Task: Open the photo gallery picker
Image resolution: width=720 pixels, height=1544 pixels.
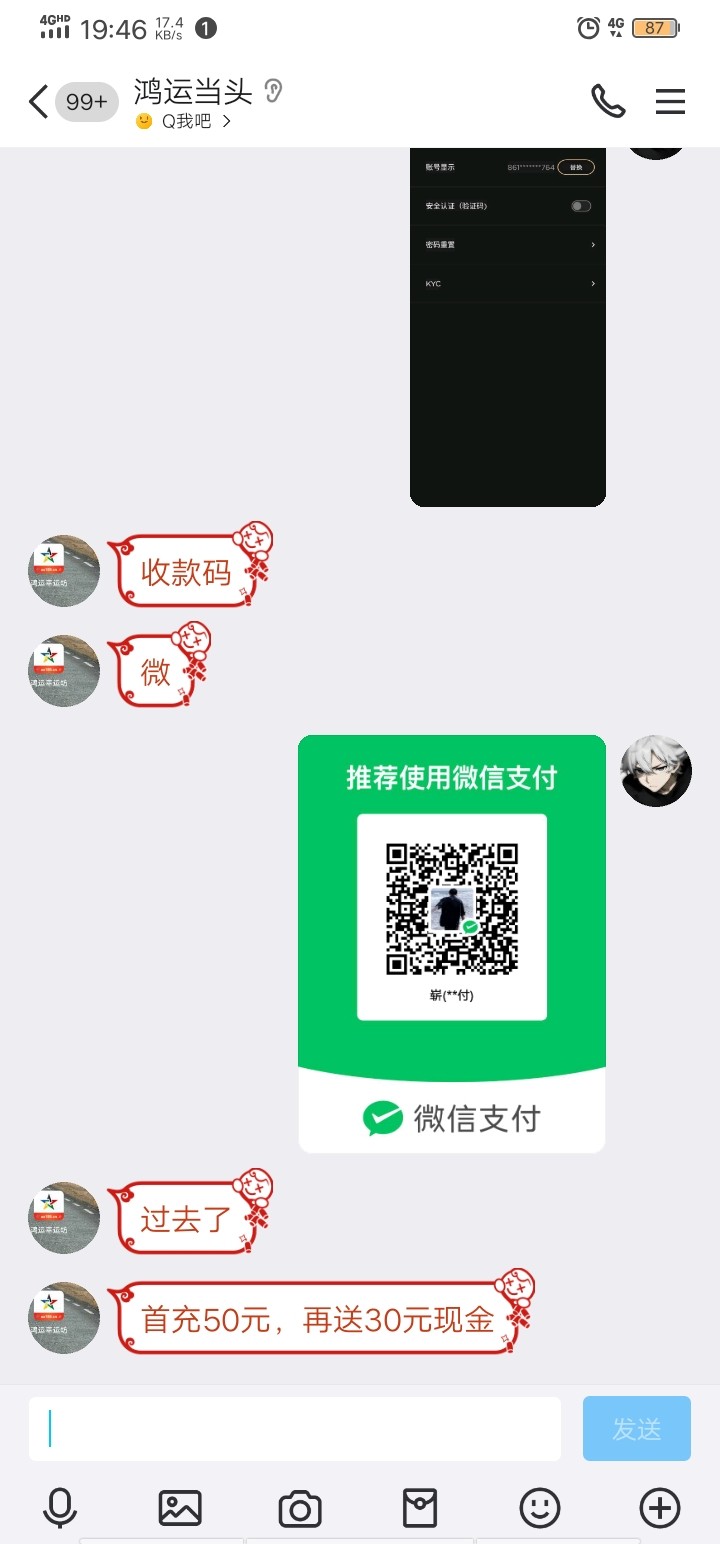Action: coord(180,1508)
